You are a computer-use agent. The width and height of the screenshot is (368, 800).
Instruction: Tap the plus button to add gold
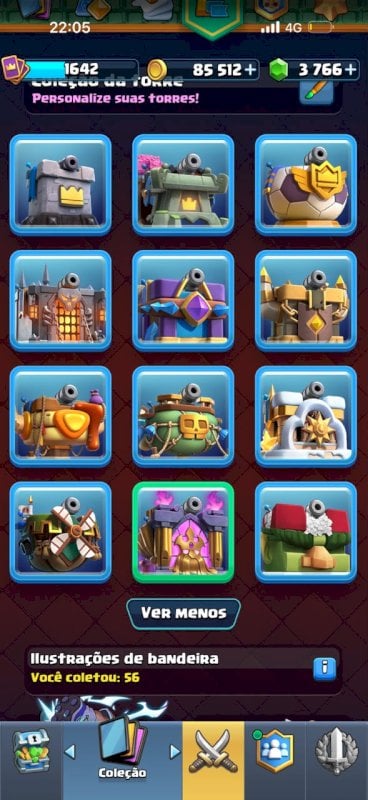pos(251,70)
